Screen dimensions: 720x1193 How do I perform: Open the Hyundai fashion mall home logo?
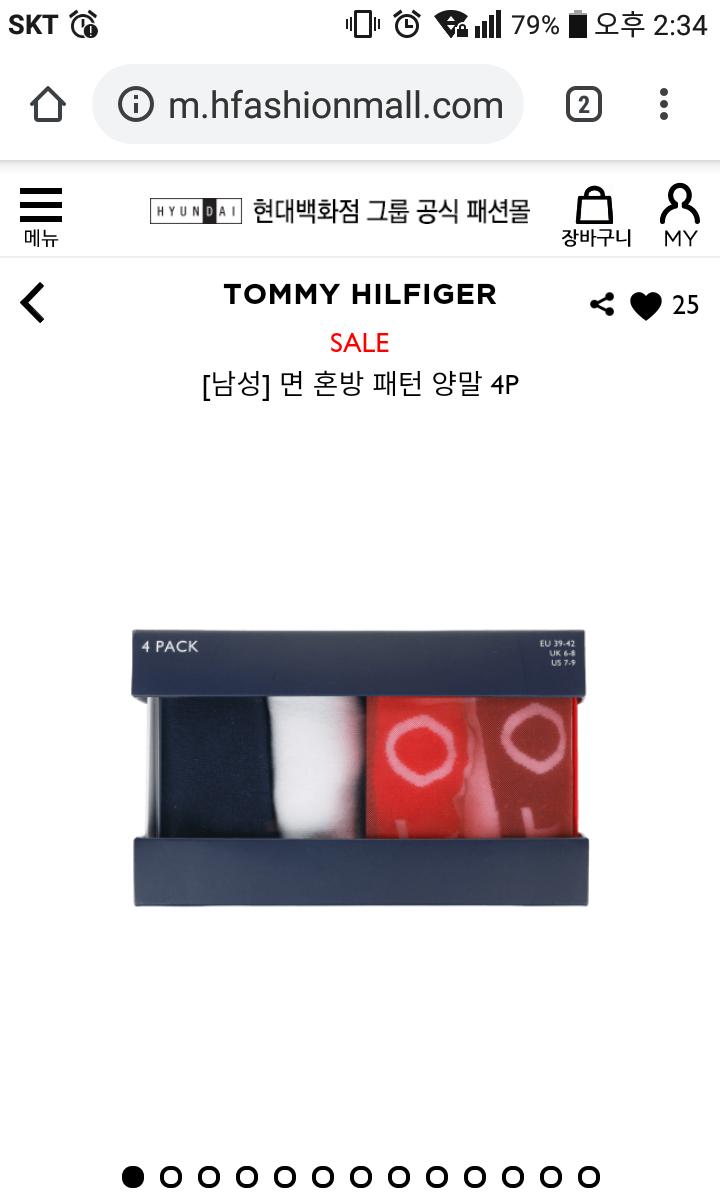[x=340, y=211]
